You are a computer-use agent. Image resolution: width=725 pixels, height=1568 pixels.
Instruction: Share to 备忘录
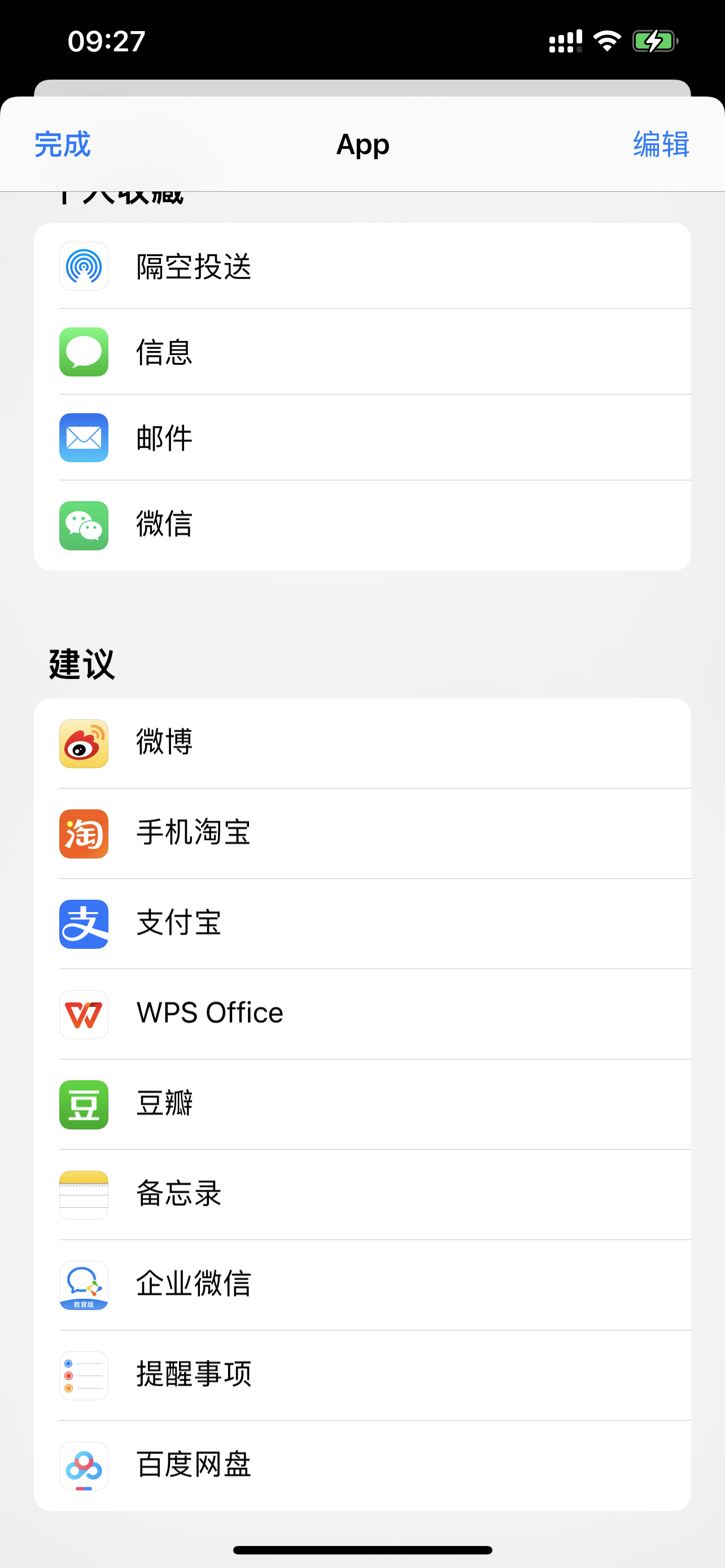tap(362, 1194)
